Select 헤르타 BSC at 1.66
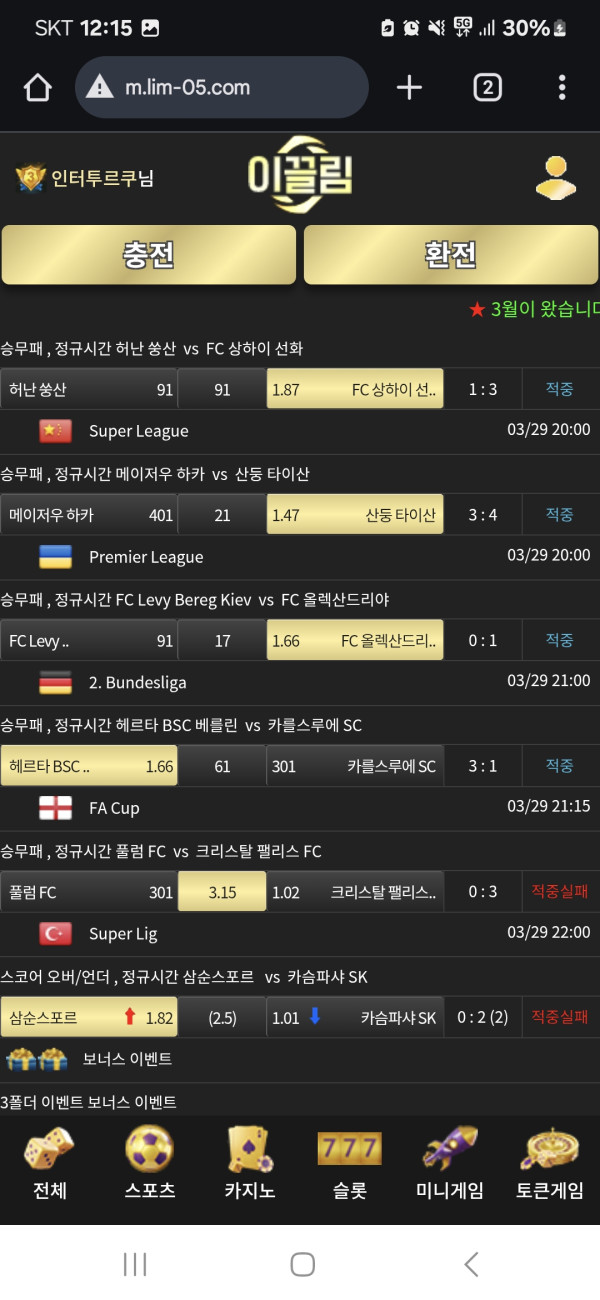The height and width of the screenshot is (1300, 600). pyautogui.click(x=89, y=766)
